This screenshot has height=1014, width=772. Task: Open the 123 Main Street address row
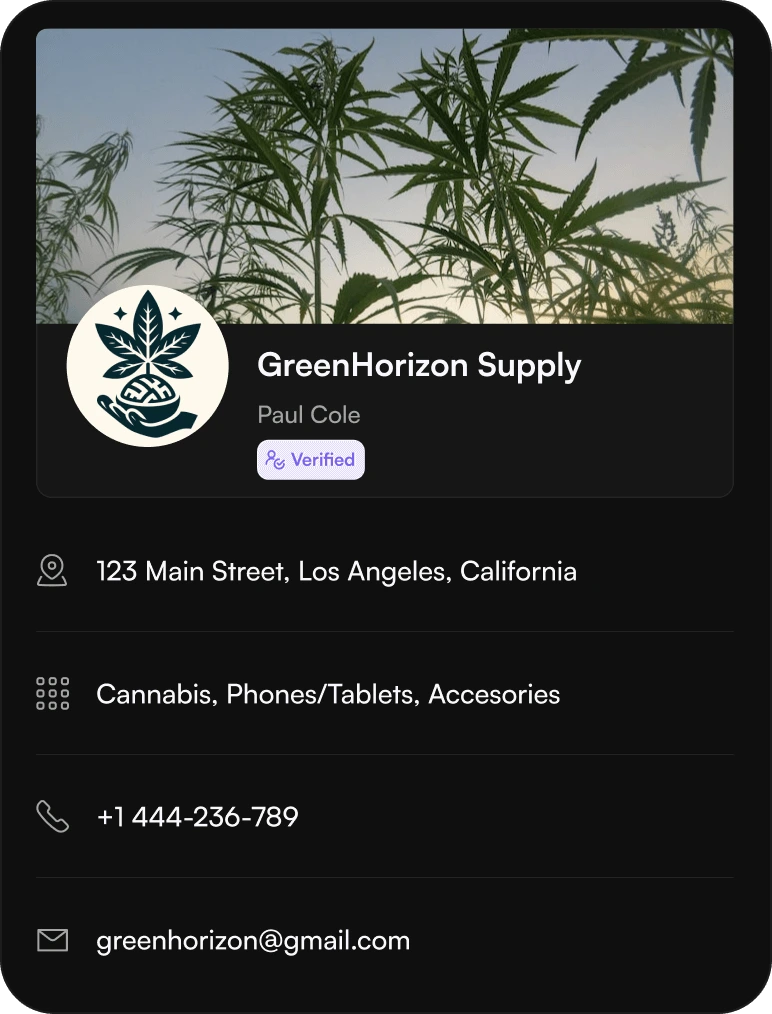(336, 572)
